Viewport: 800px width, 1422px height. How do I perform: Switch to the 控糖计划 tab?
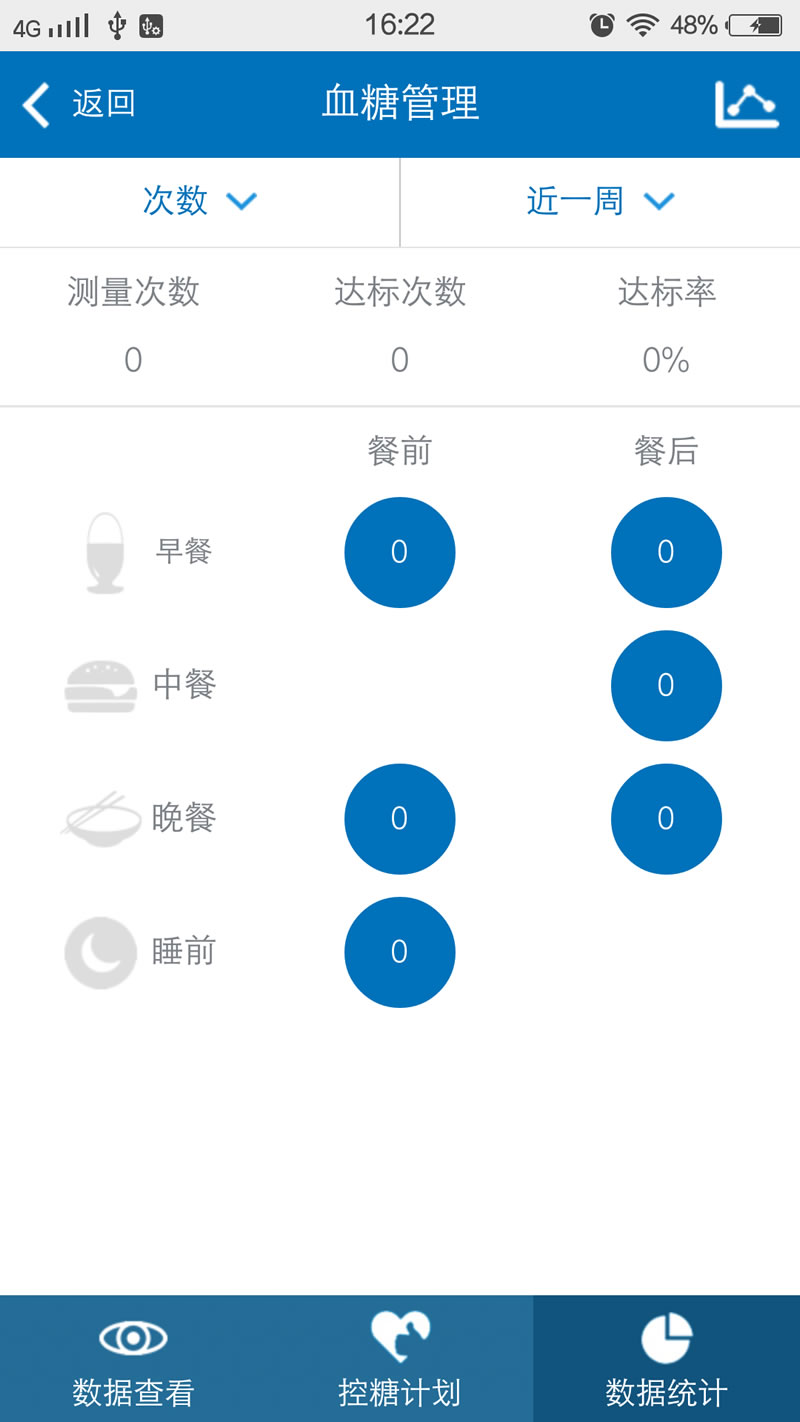[399, 1360]
